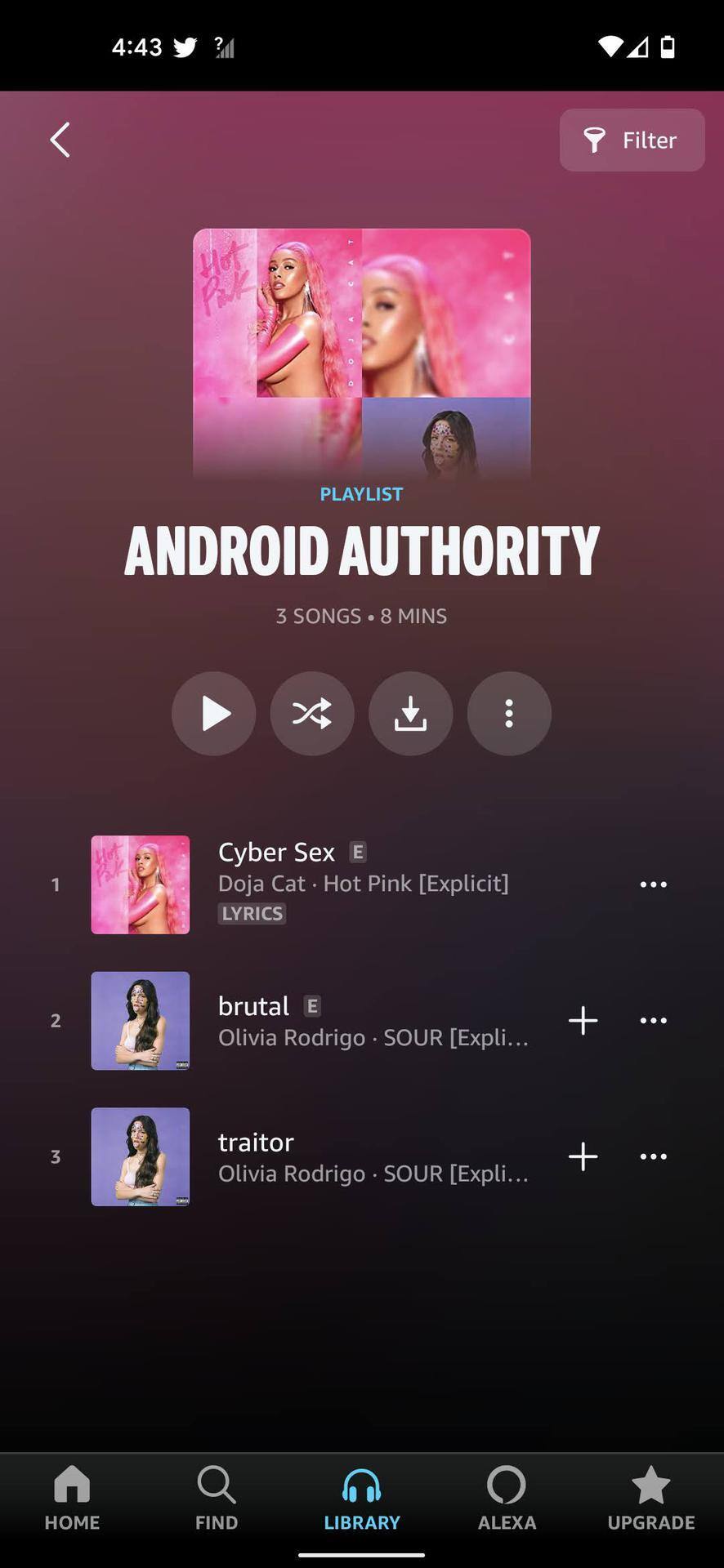This screenshot has height=1568, width=724.
Task: Add brutal to library with plus icon
Action: tap(583, 1021)
